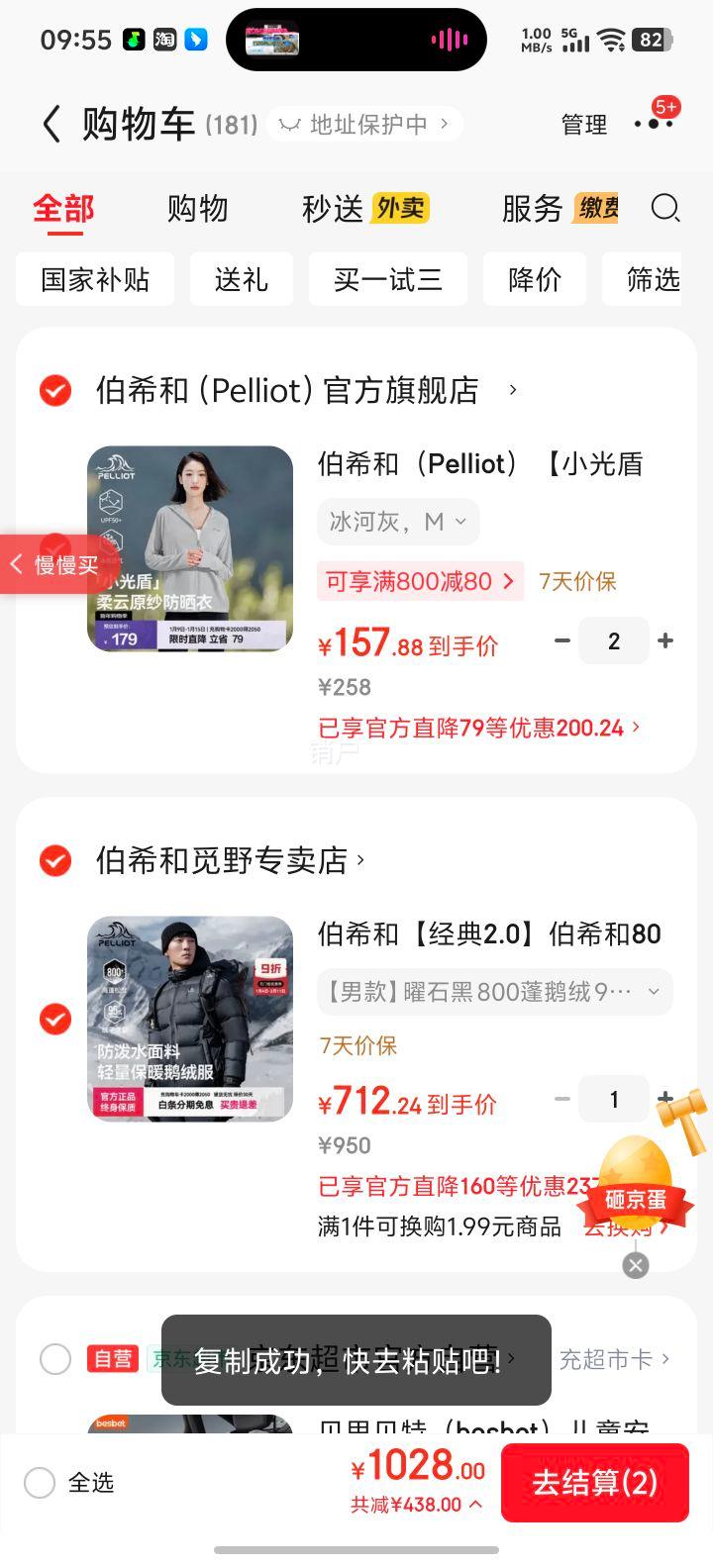Image resolution: width=713 pixels, height=1568 pixels.
Task: Open the more-options icon with 5+ badge
Action: [654, 124]
